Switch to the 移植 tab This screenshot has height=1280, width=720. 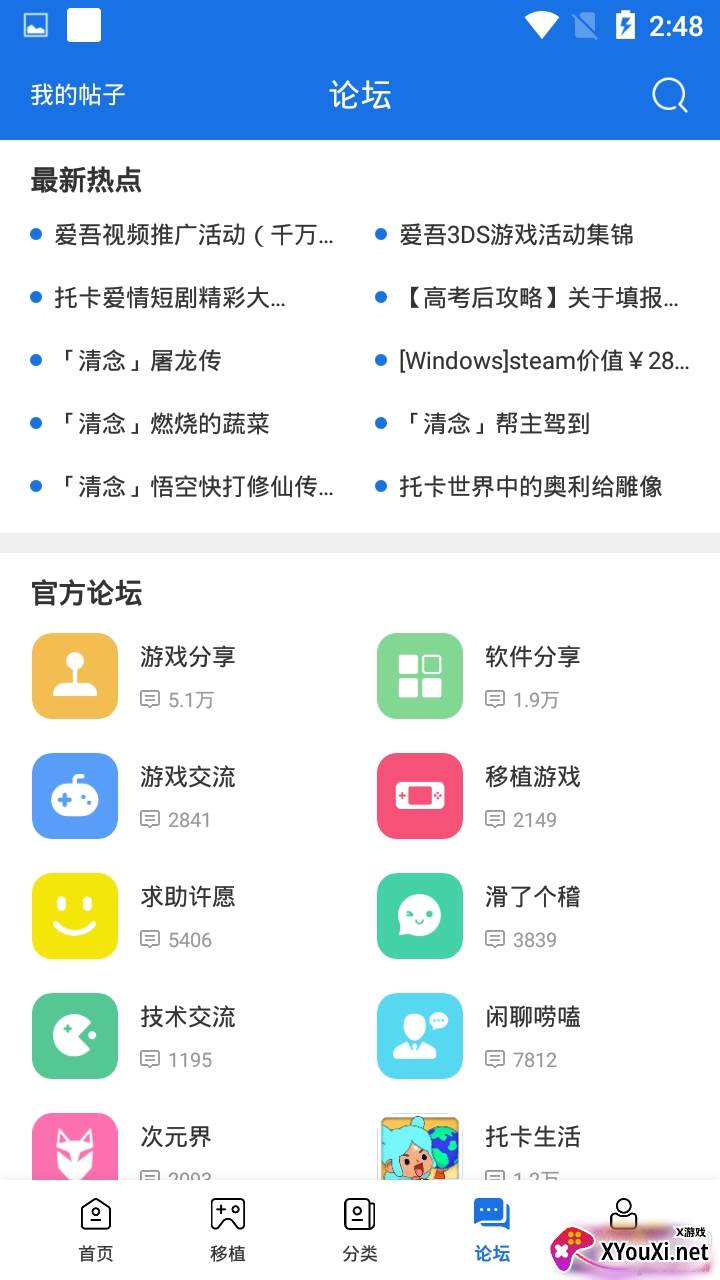[228, 1230]
